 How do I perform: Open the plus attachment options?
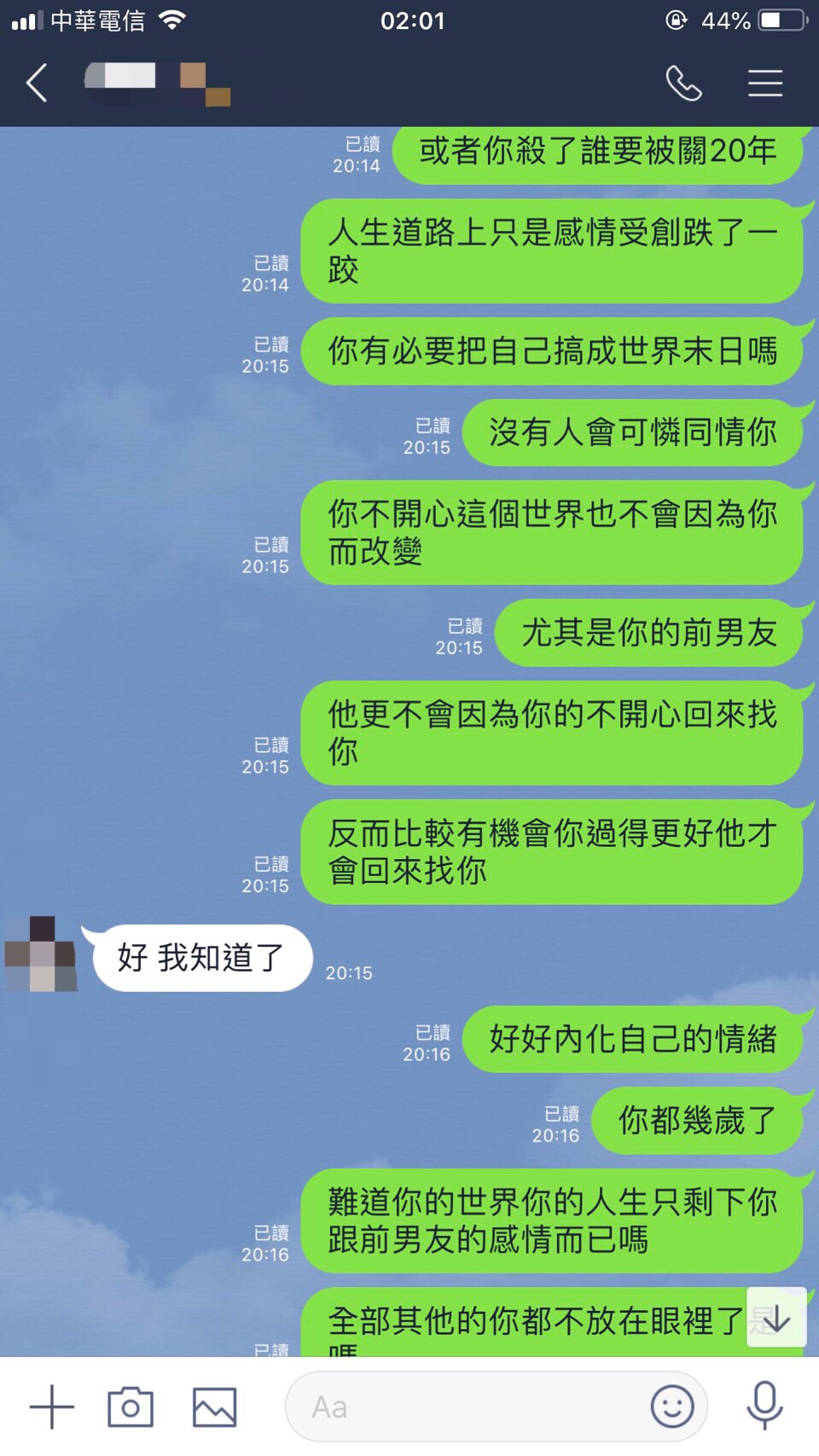(x=51, y=1407)
